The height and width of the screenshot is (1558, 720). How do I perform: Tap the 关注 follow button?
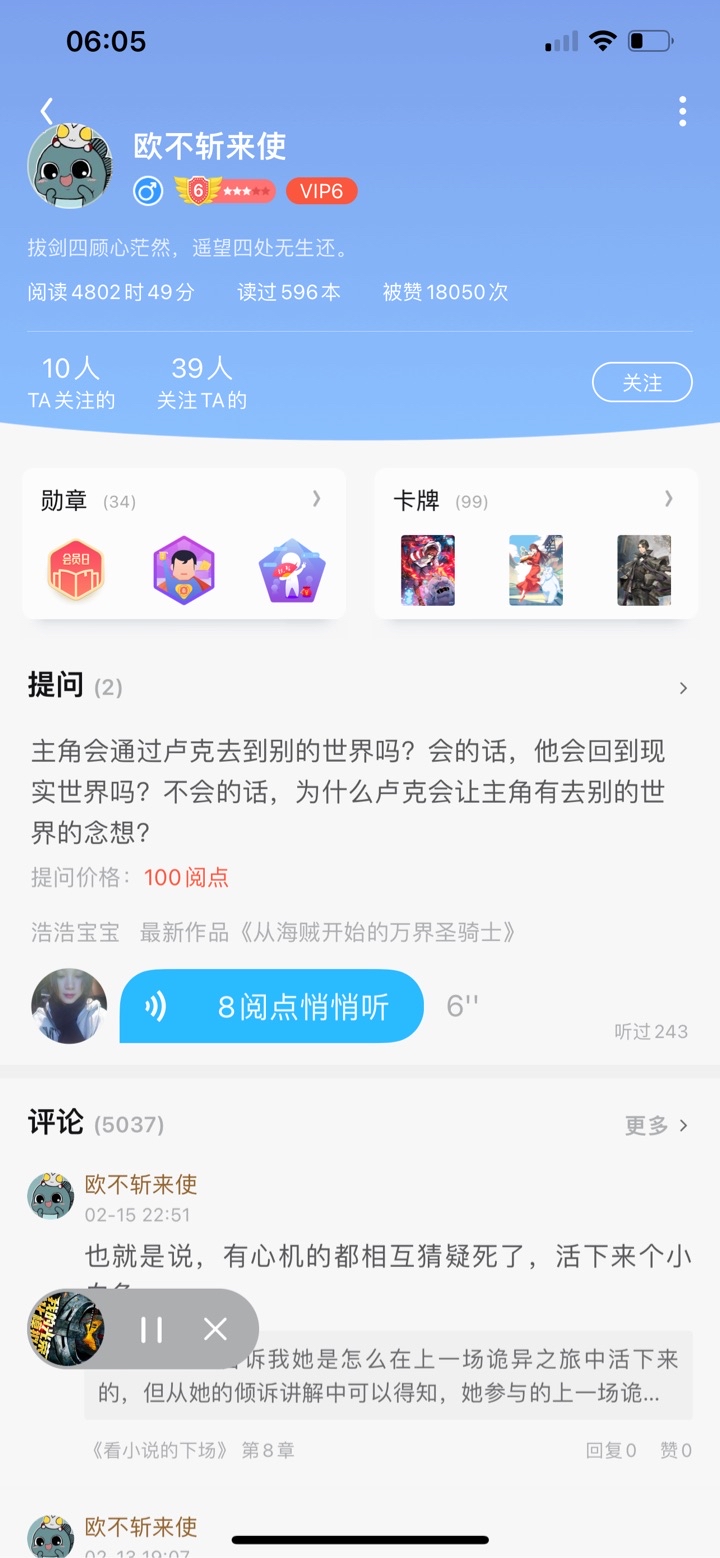(642, 382)
